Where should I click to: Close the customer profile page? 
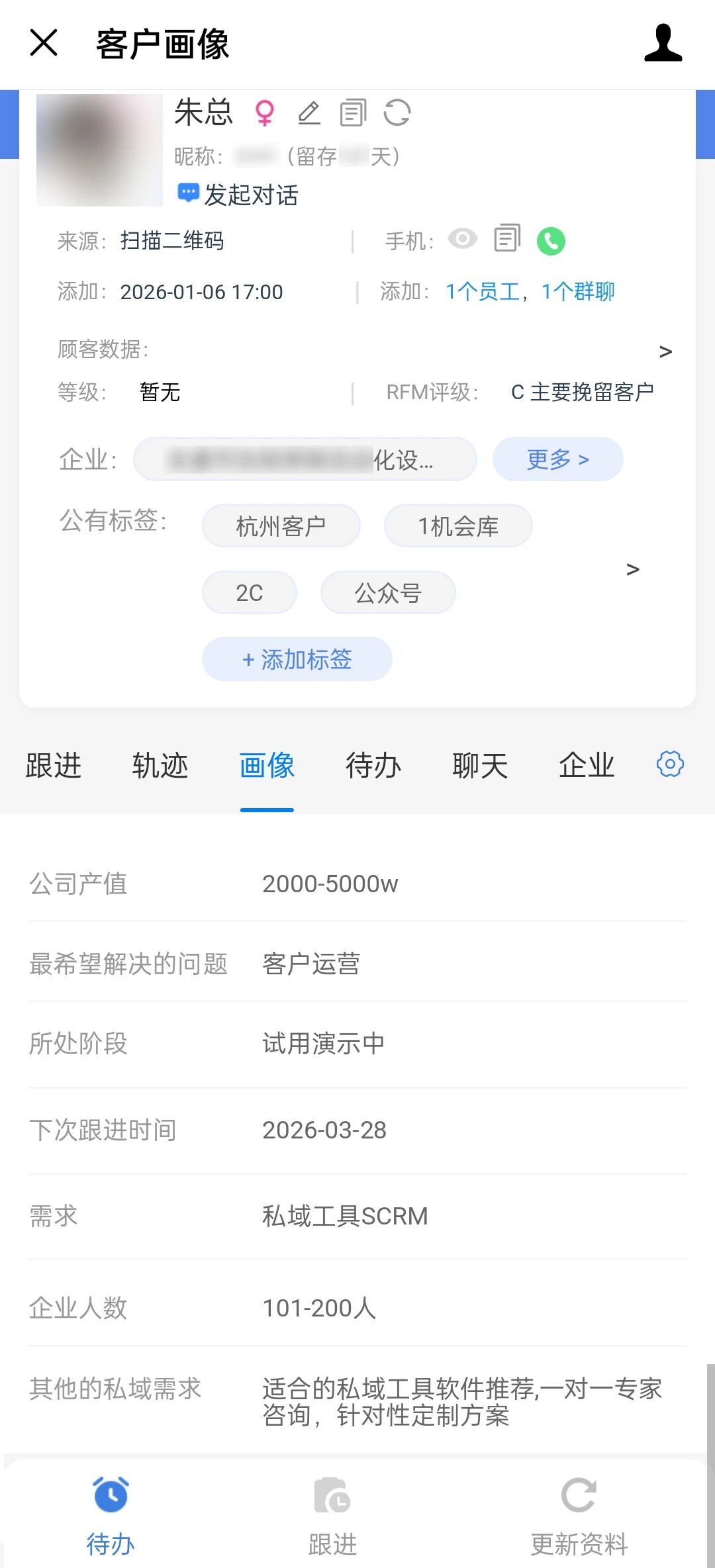pyautogui.click(x=44, y=43)
